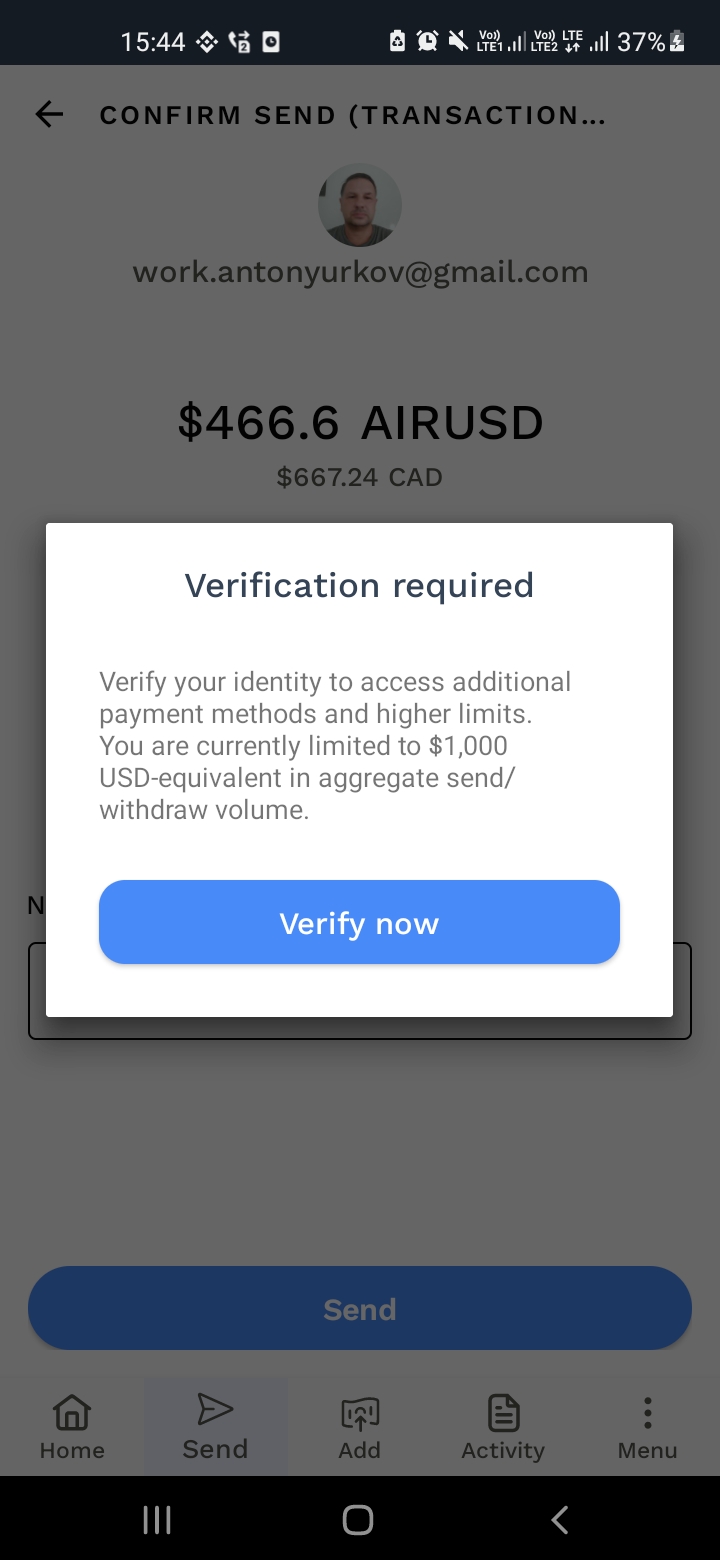Viewport: 720px width, 1560px height.
Task: Tap the dimmed Send button
Action: 360,1309
